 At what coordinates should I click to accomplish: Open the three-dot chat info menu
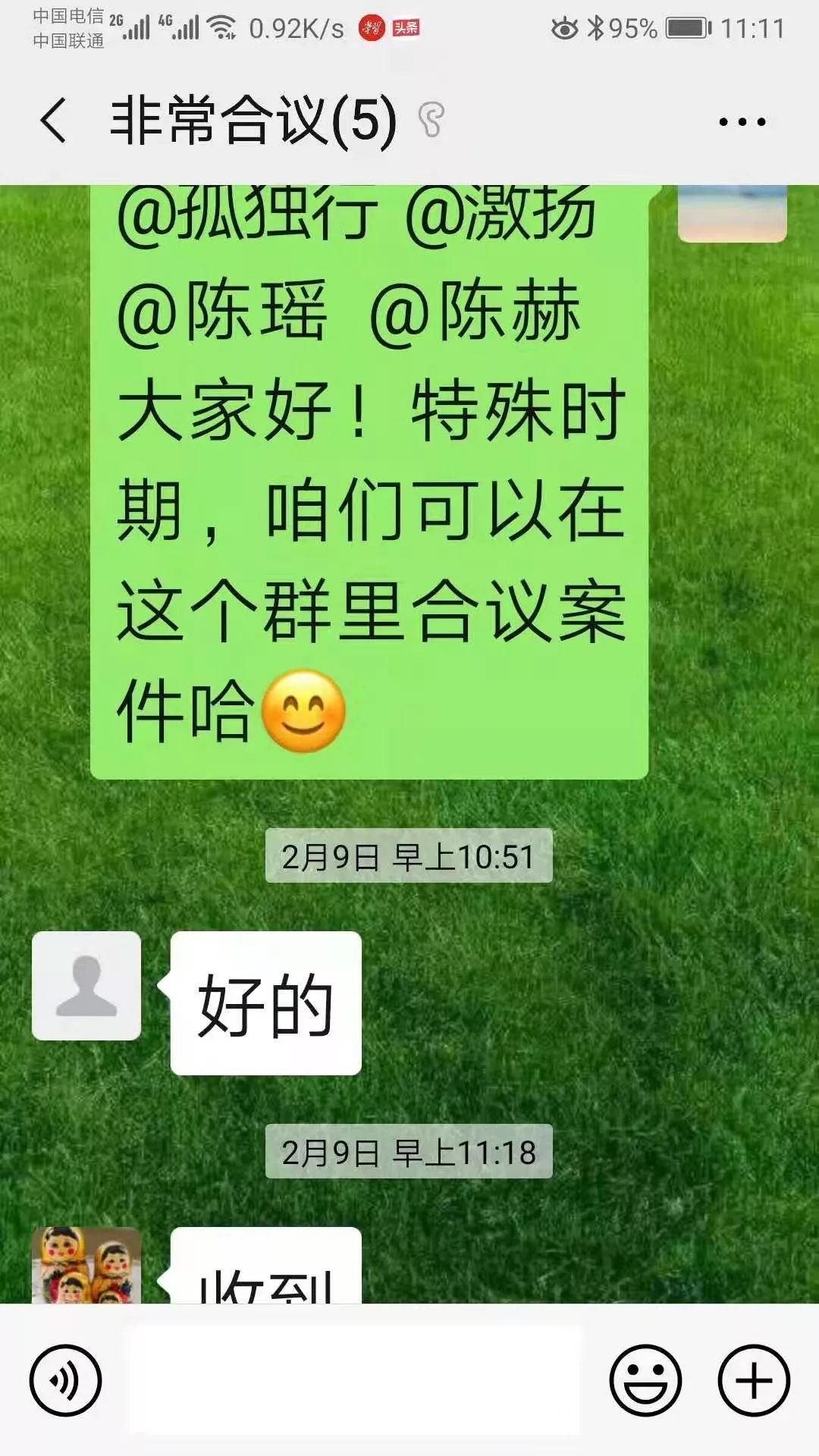pos(742,121)
